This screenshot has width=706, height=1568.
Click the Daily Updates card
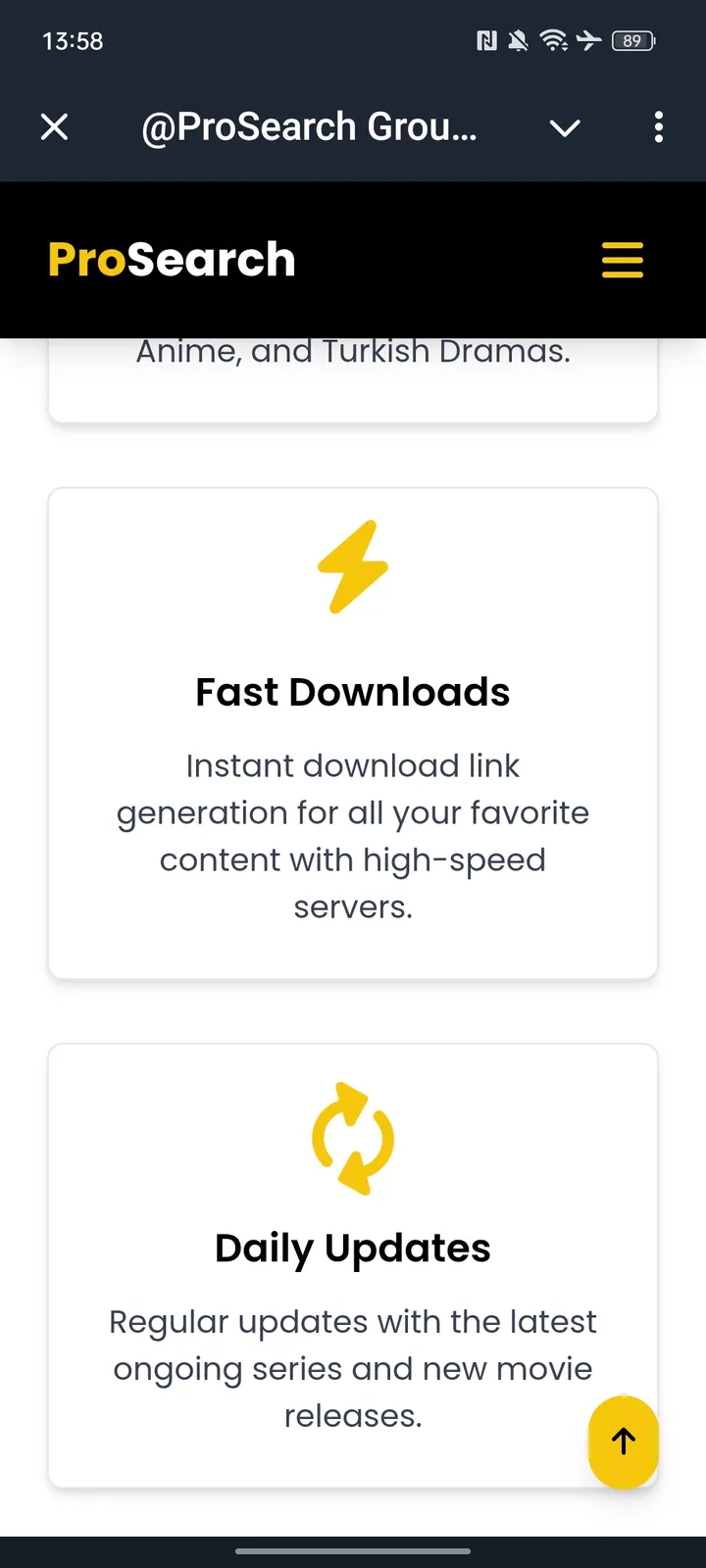[x=353, y=1264]
